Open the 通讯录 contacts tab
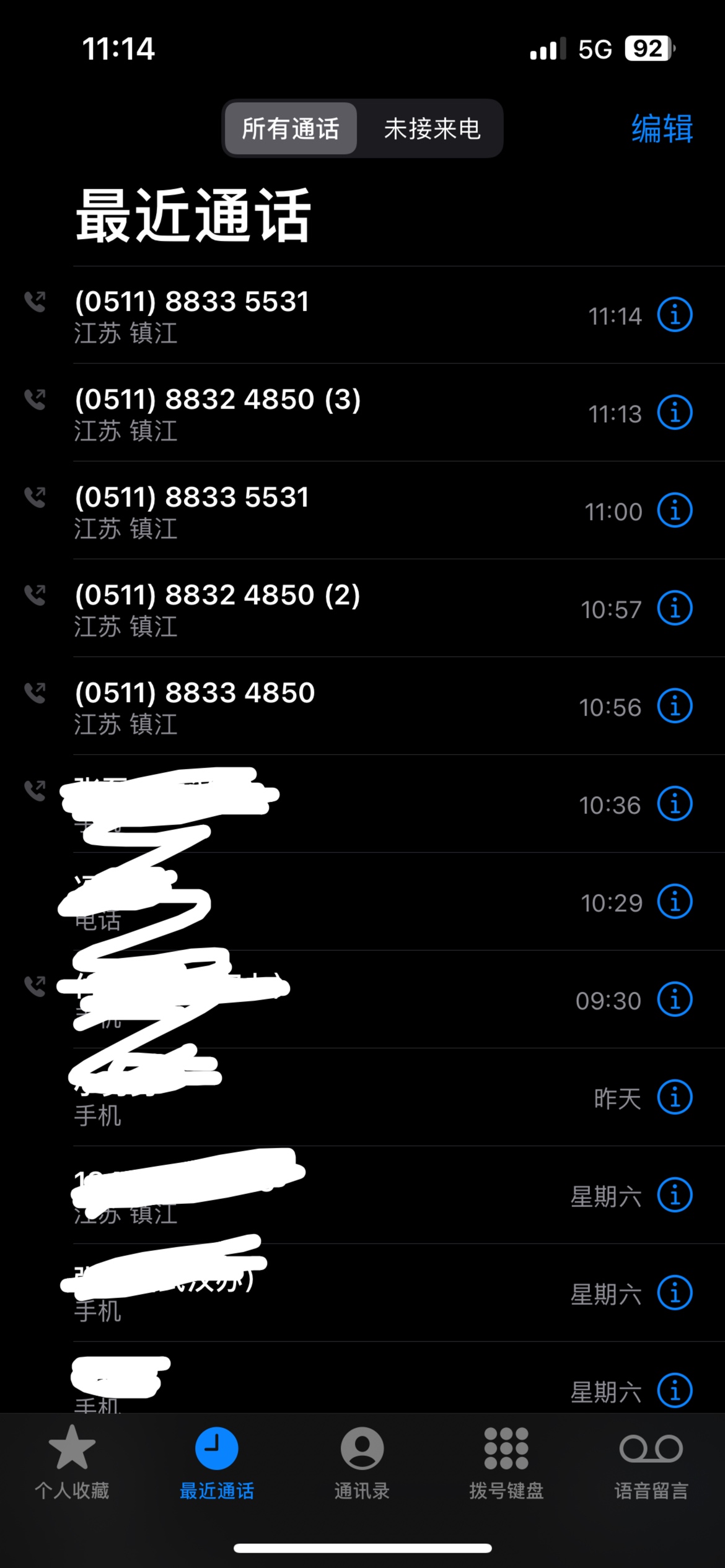The height and width of the screenshot is (1568, 725). pyautogui.click(x=362, y=1463)
